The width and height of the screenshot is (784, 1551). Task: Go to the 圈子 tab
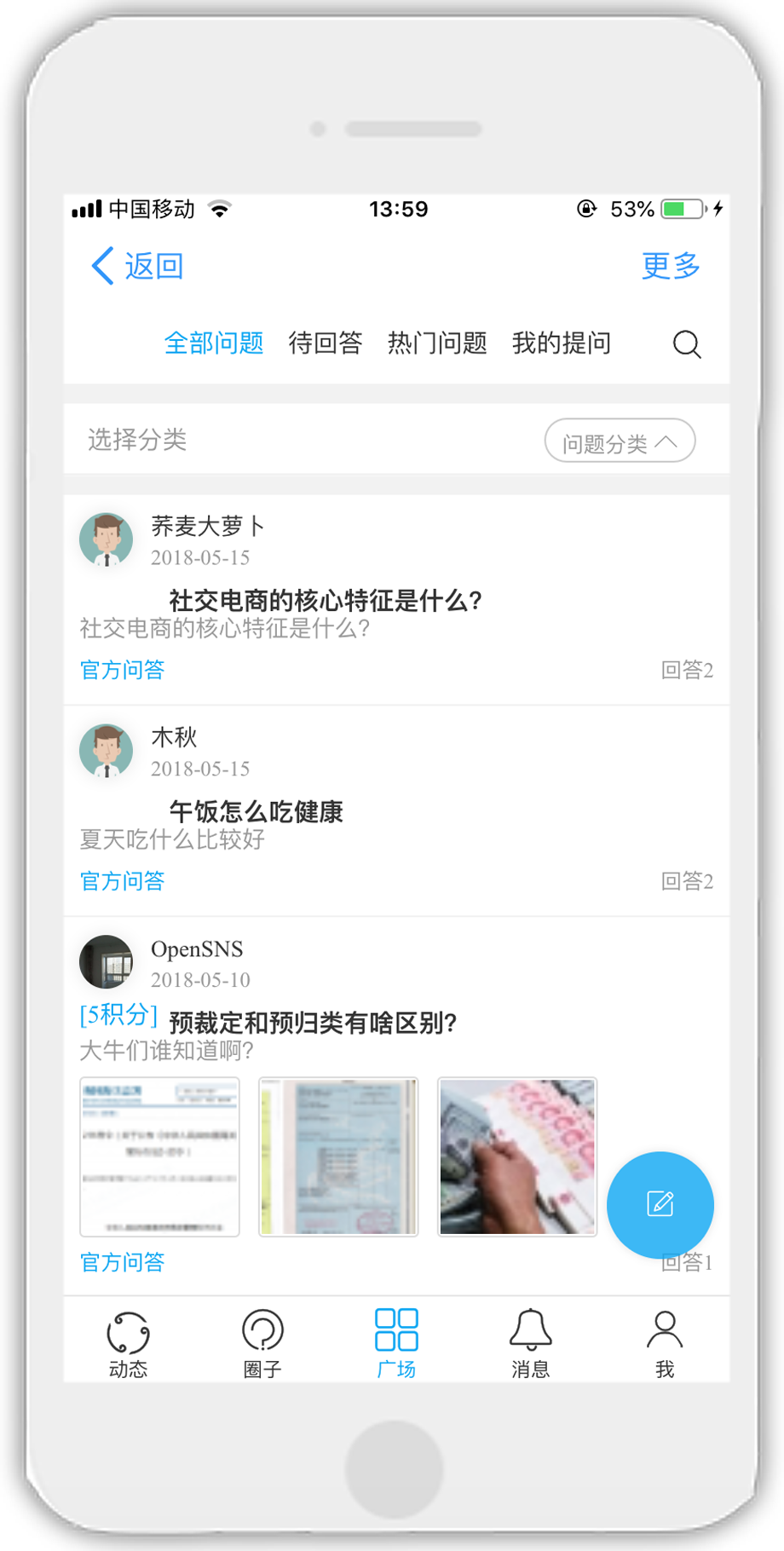pos(262,1343)
